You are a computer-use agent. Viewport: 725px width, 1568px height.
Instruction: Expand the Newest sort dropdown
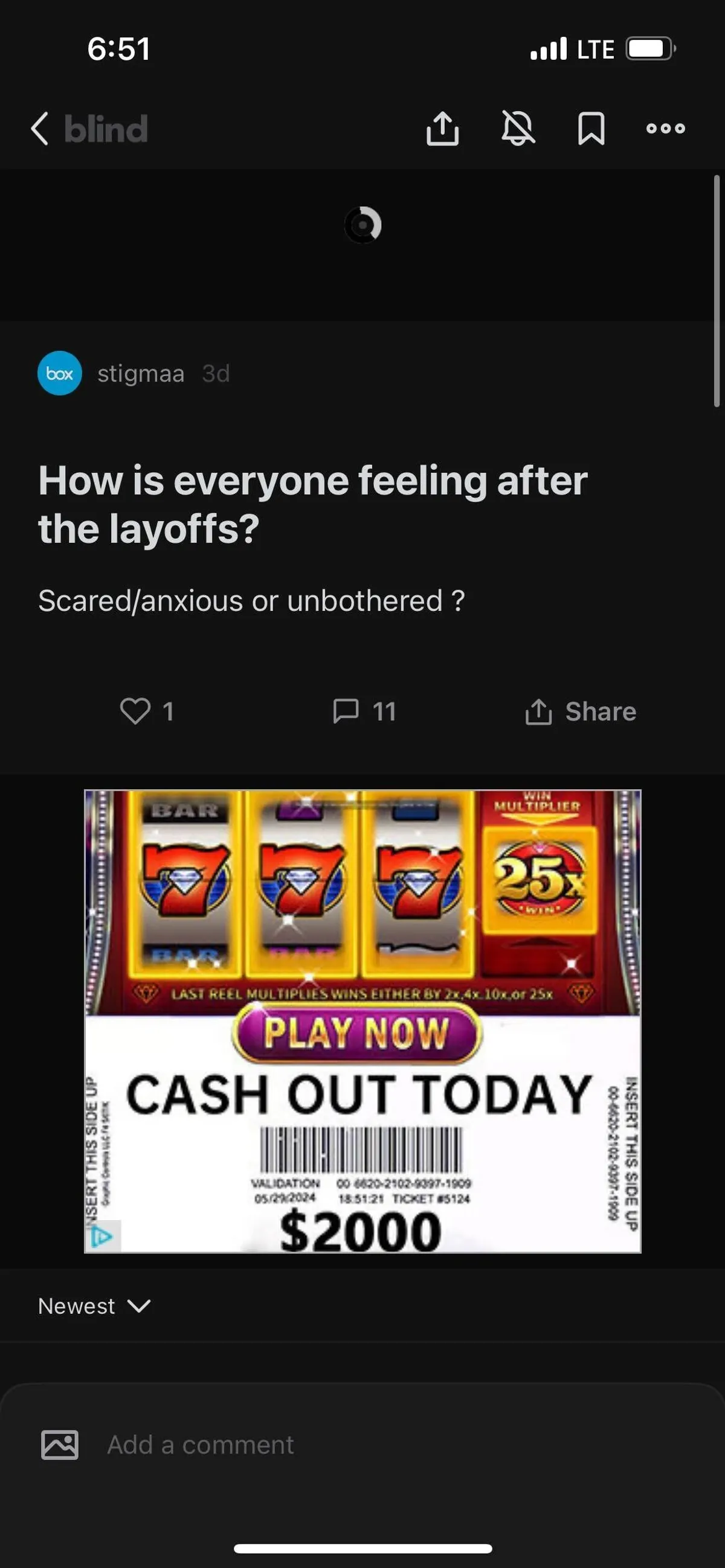(x=94, y=1305)
